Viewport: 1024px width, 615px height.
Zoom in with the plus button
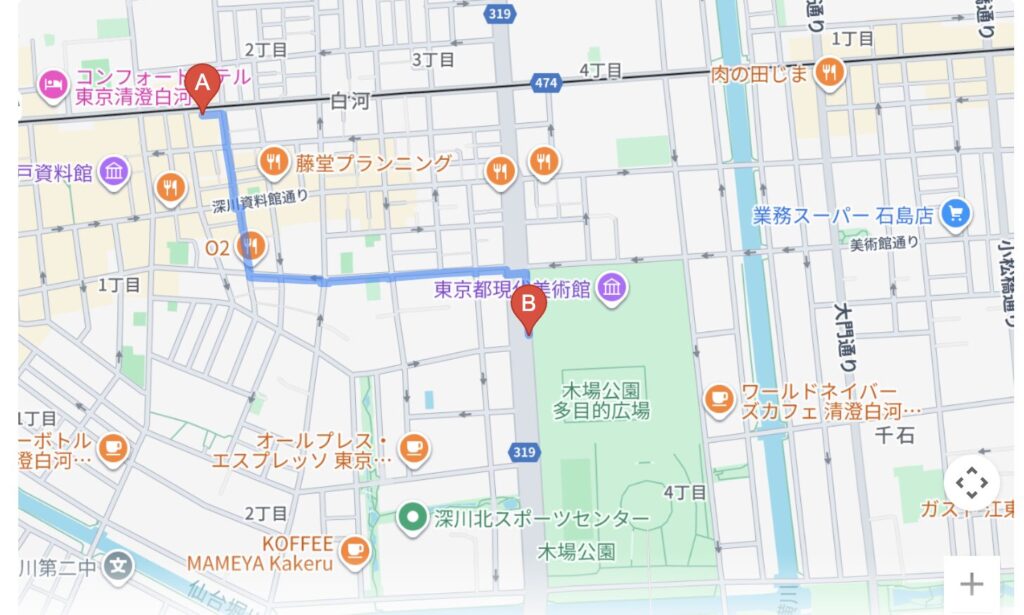tap(971, 584)
